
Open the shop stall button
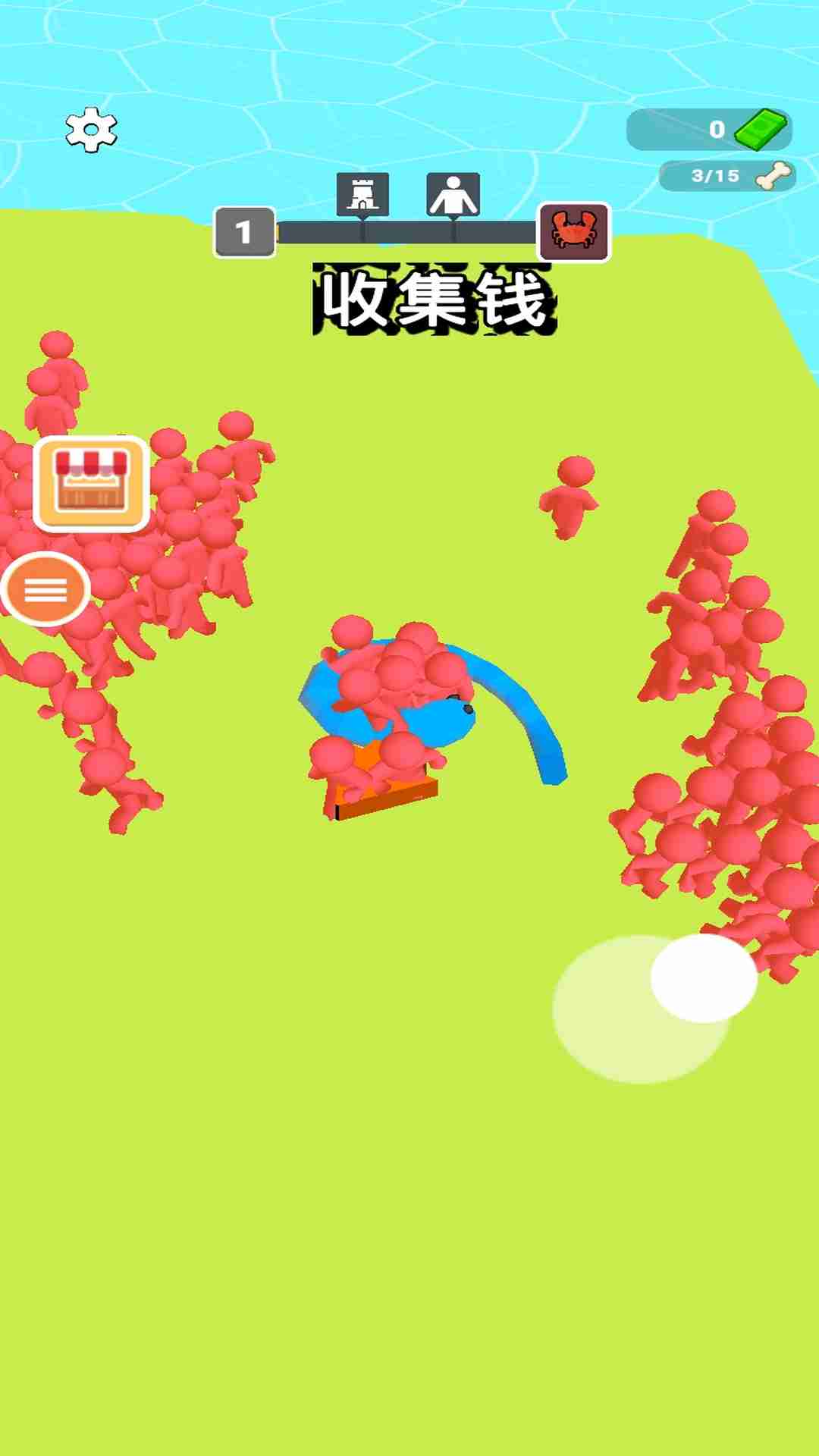pos(91,483)
